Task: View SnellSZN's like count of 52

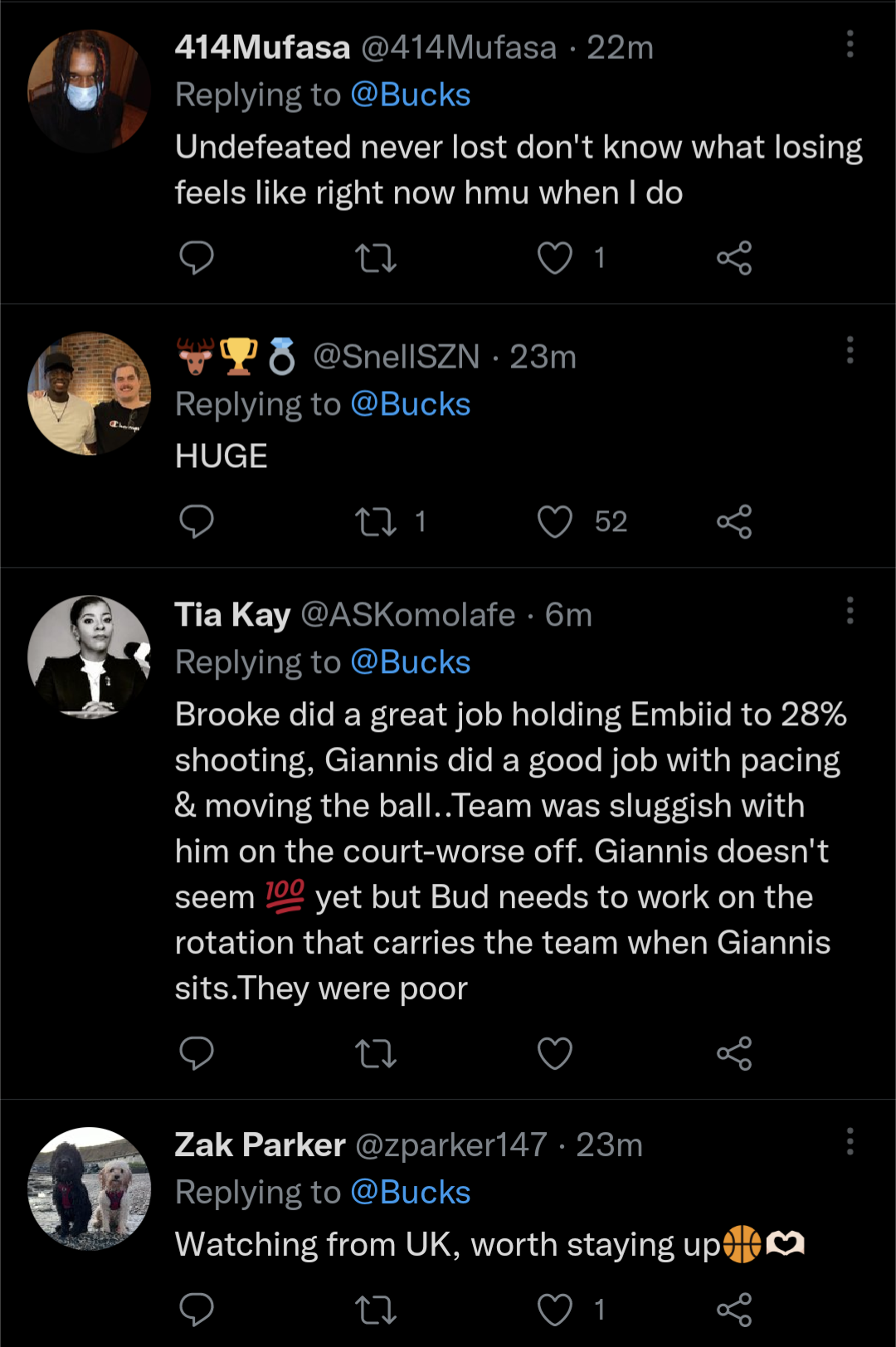Action: [x=611, y=521]
